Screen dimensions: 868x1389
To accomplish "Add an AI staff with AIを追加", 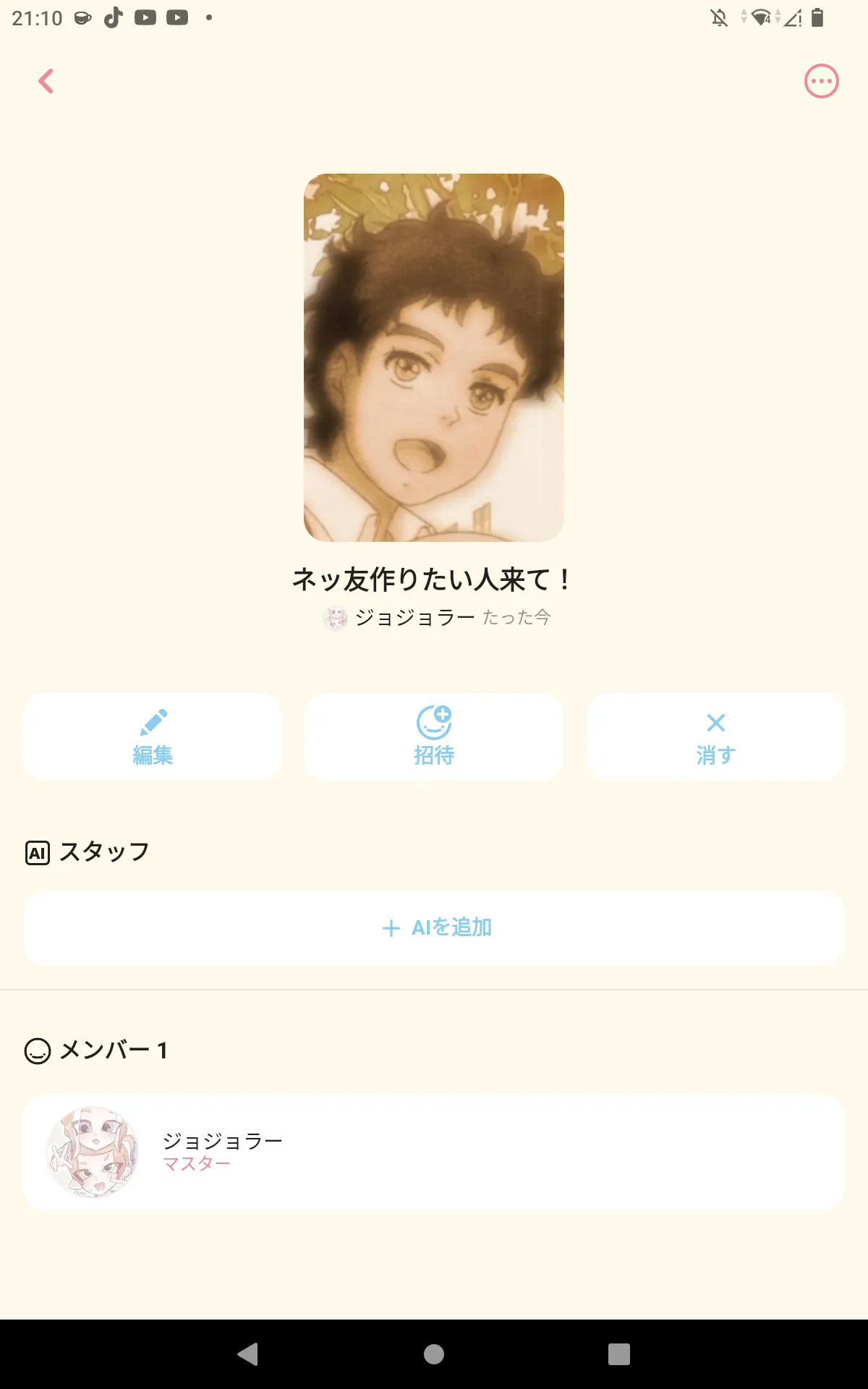I will (434, 927).
